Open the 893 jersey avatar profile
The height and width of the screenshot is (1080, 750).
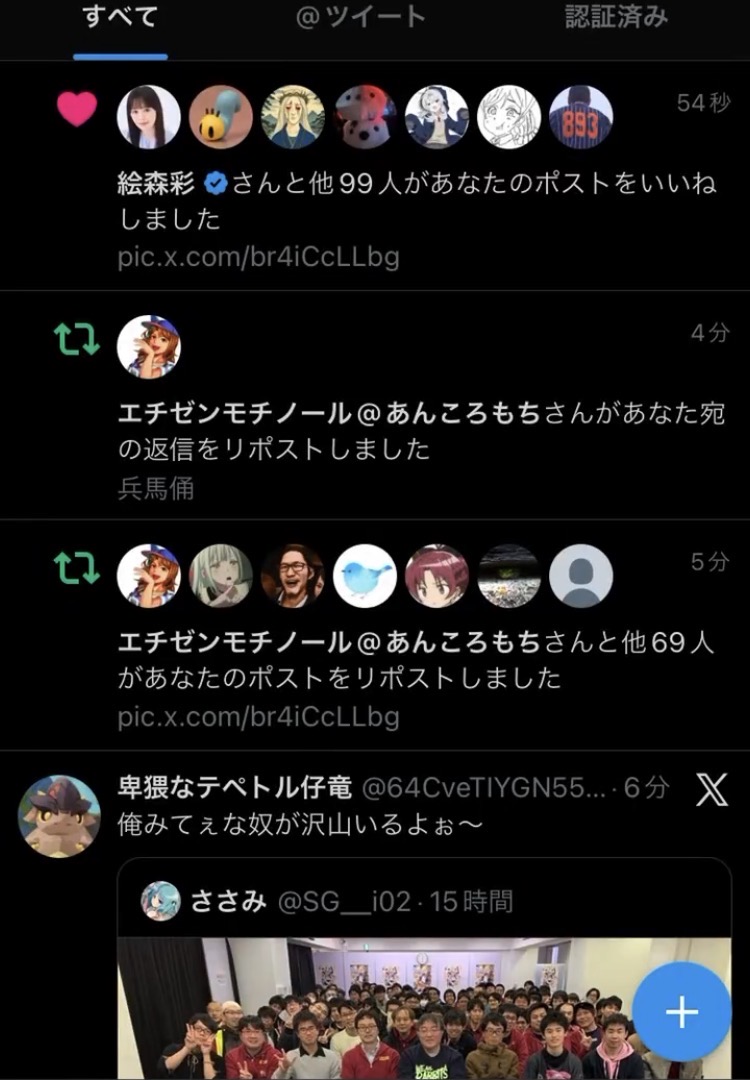pos(581,117)
